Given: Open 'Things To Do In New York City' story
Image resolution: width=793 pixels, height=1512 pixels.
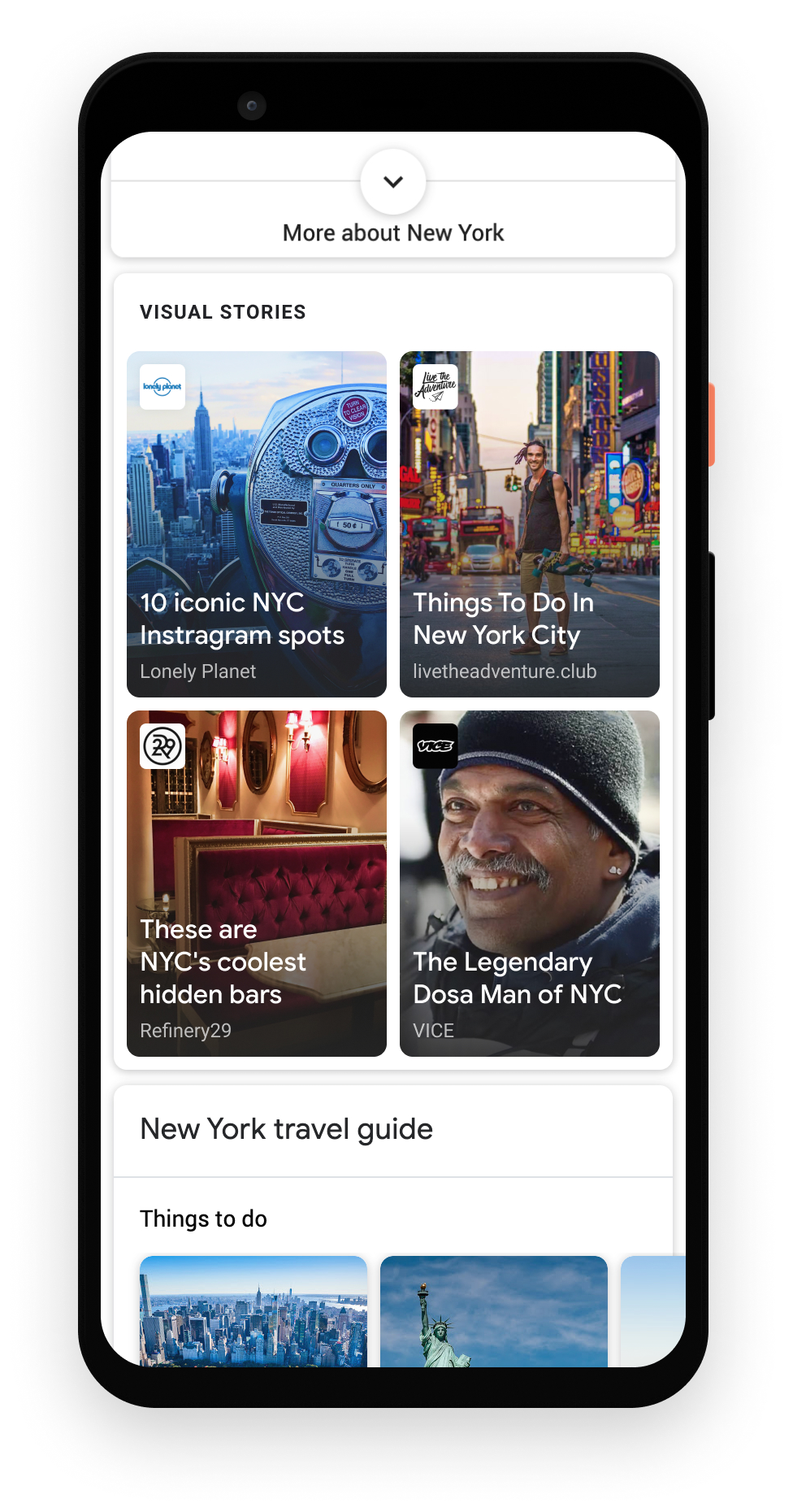Looking at the screenshot, I should pos(530,524).
